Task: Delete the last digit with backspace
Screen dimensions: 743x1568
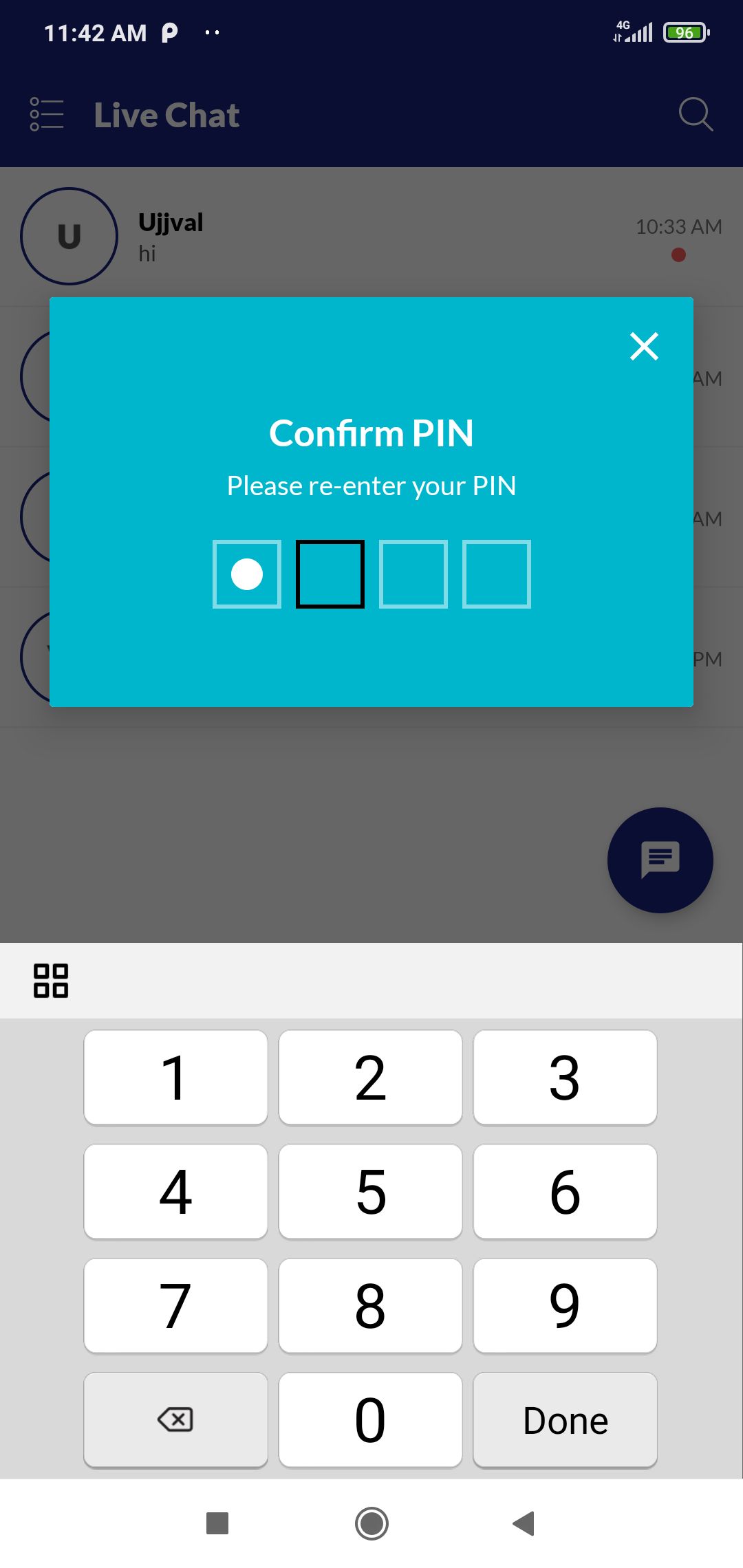Action: tap(175, 1420)
